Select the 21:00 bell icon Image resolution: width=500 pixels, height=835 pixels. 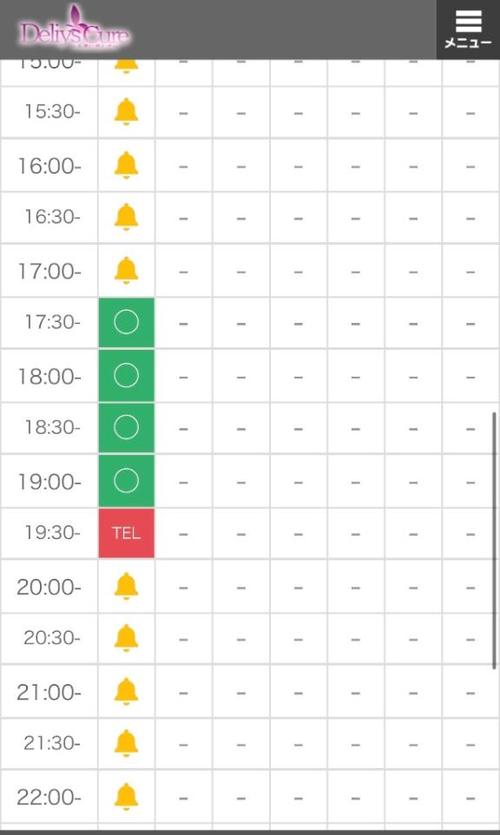(126, 691)
